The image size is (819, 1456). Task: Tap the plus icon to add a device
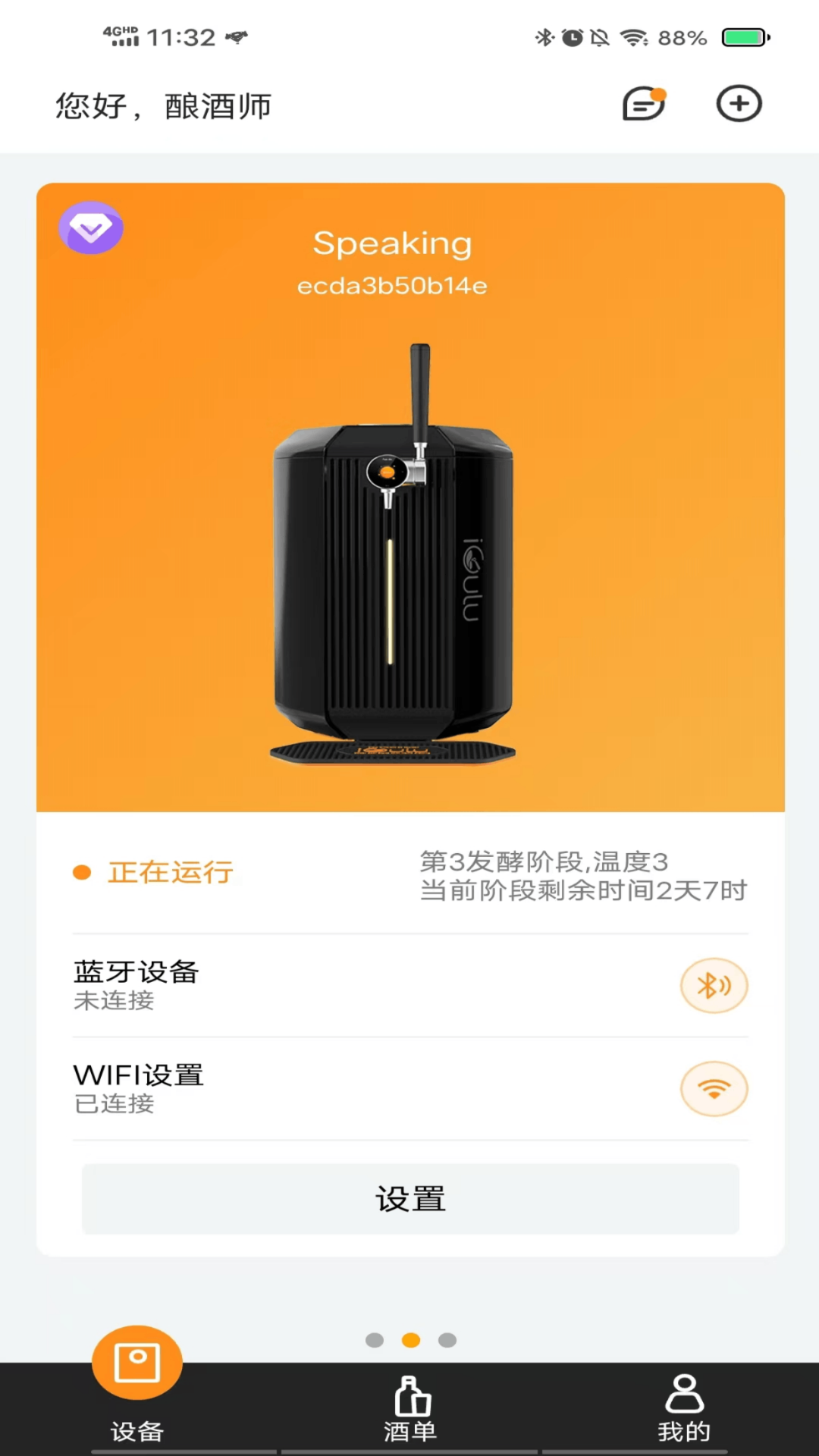click(x=739, y=104)
